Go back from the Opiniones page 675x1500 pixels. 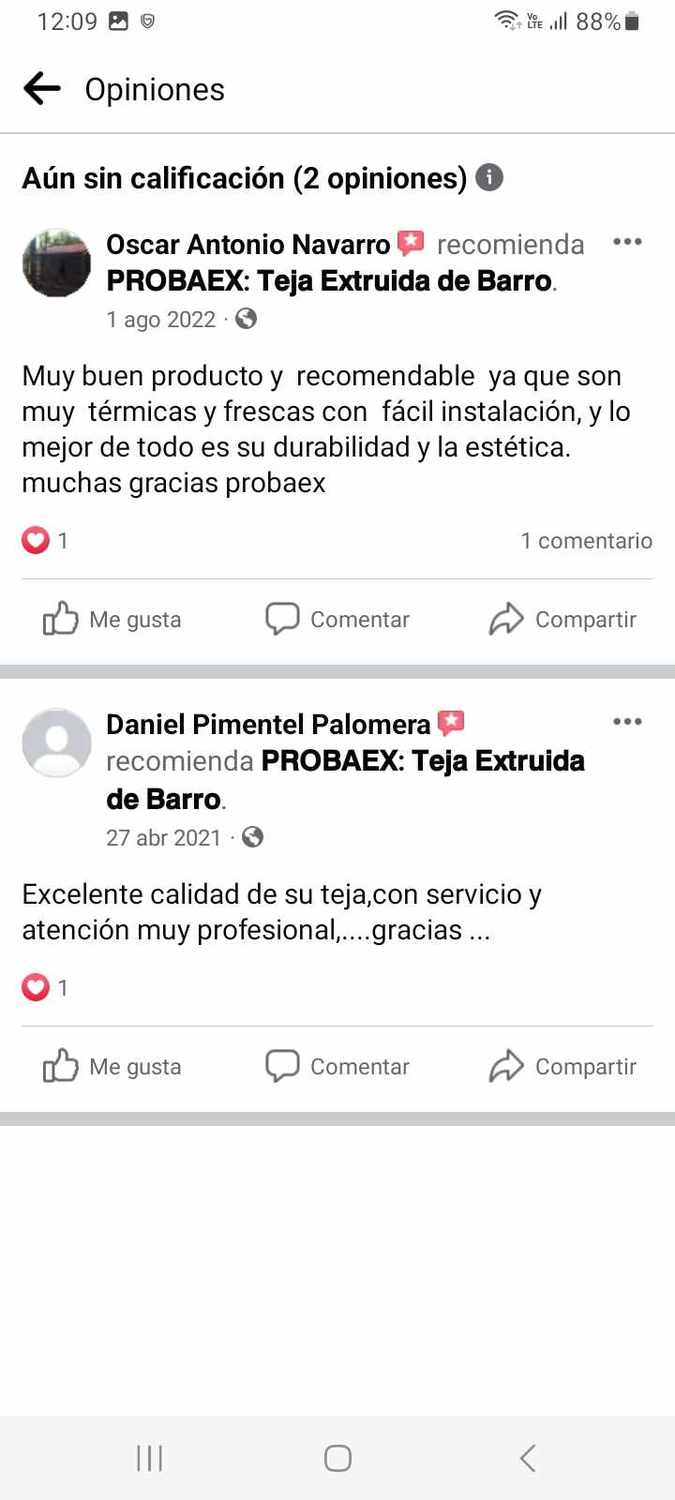42,89
